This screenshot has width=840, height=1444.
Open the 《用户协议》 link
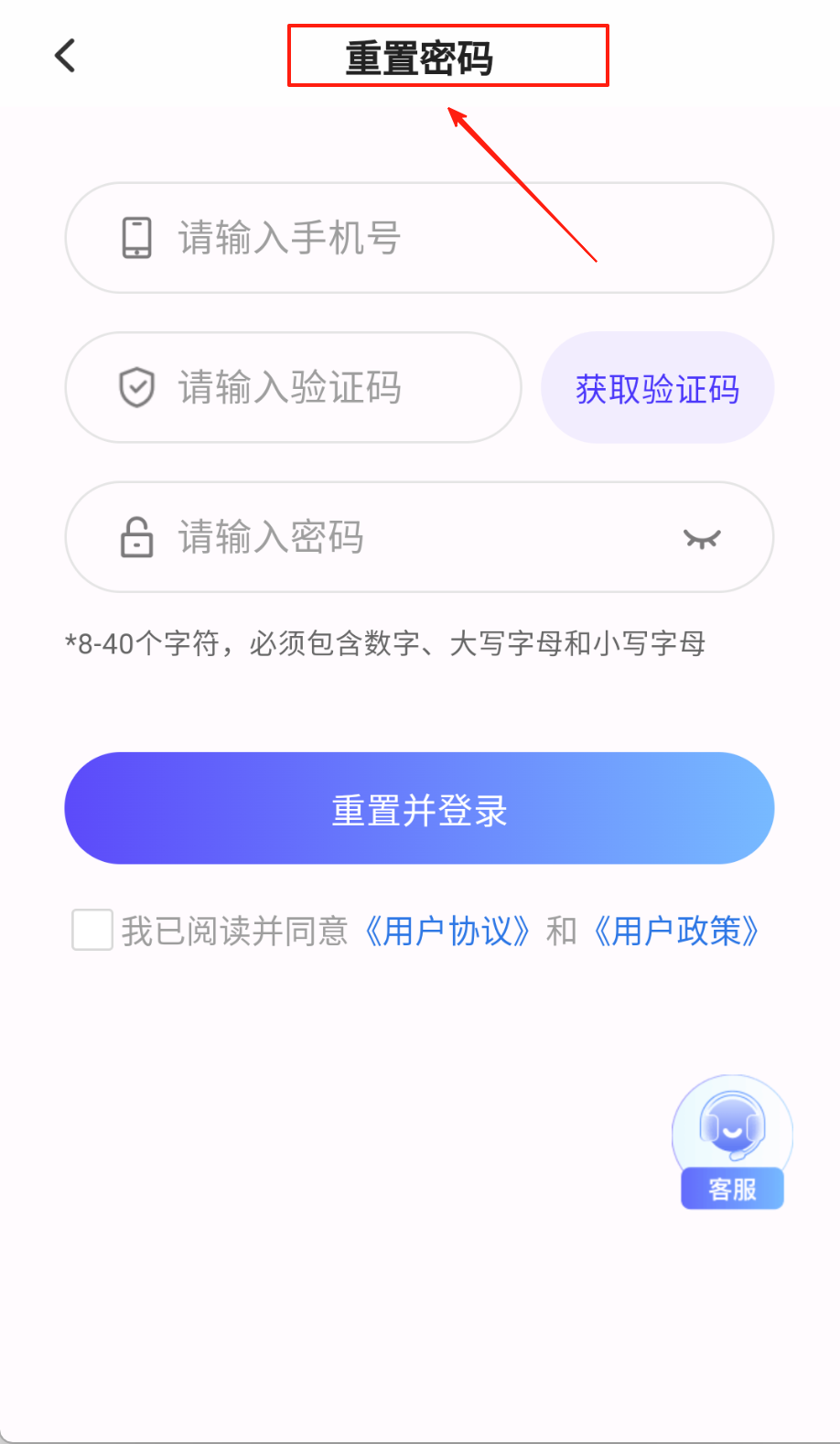pyautogui.click(x=447, y=932)
